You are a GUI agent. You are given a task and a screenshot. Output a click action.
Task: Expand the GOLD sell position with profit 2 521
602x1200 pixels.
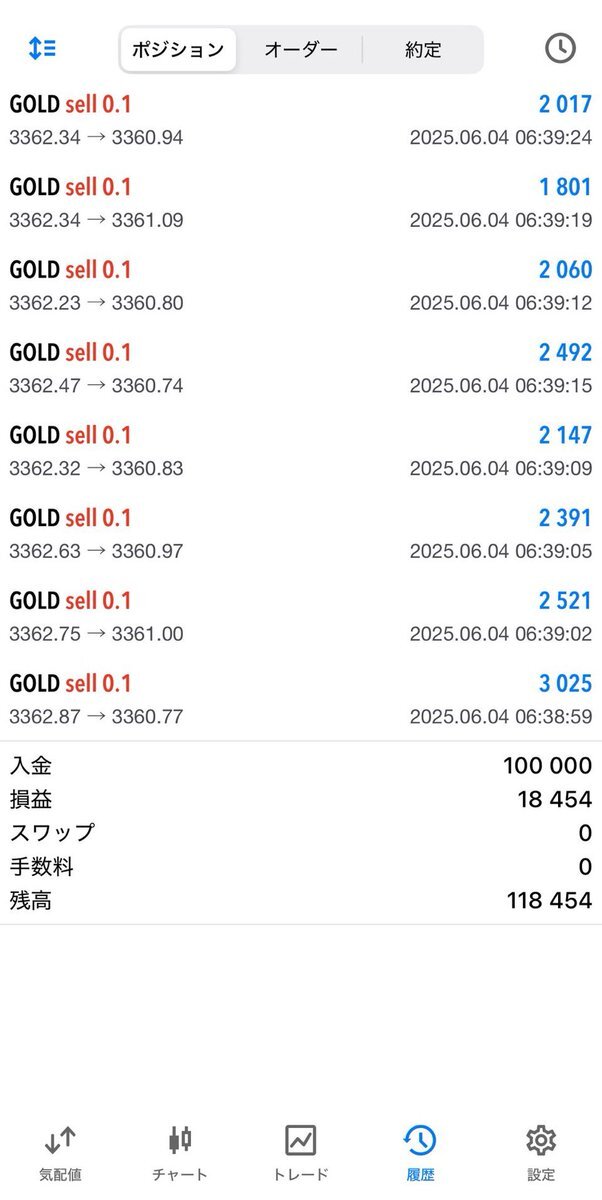tap(301, 617)
